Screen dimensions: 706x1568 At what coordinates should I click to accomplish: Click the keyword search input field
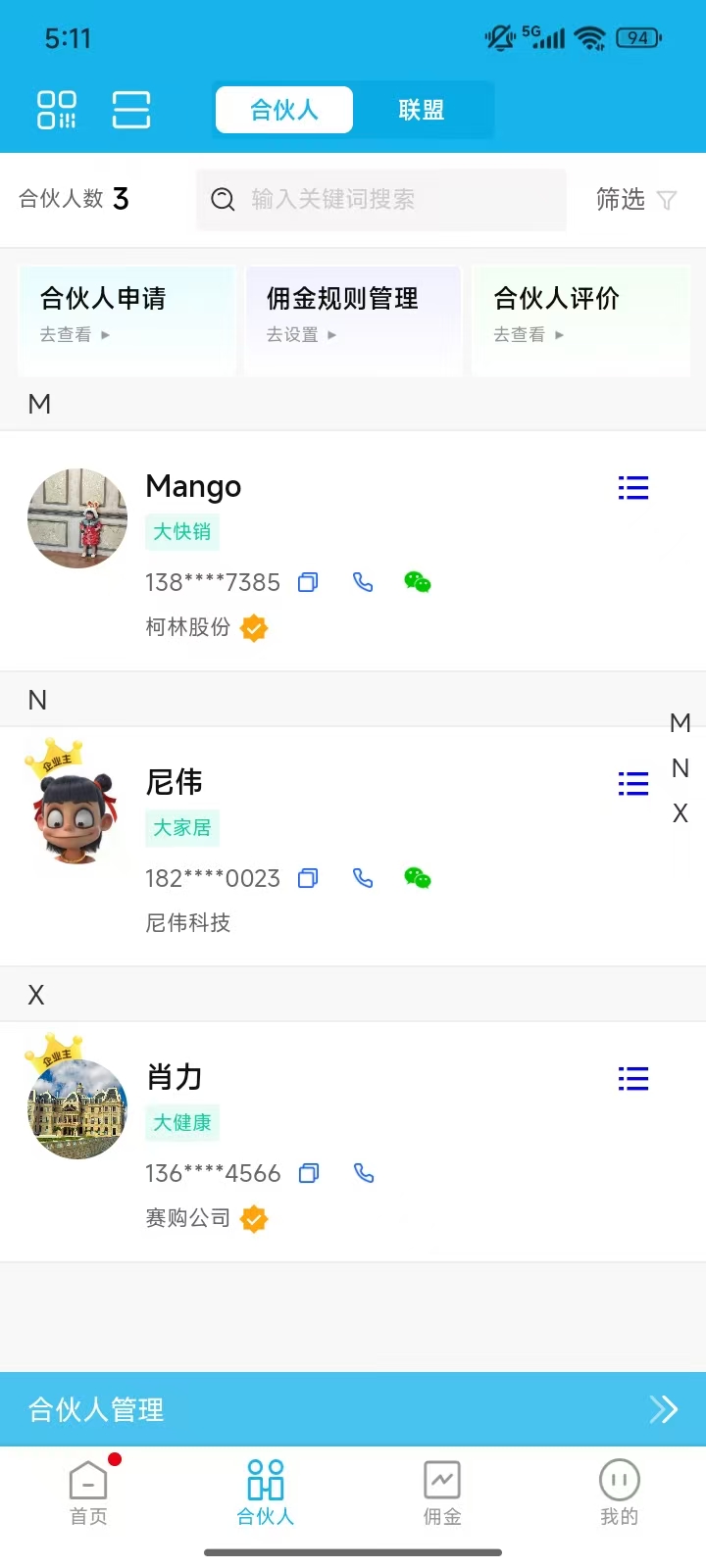(380, 199)
